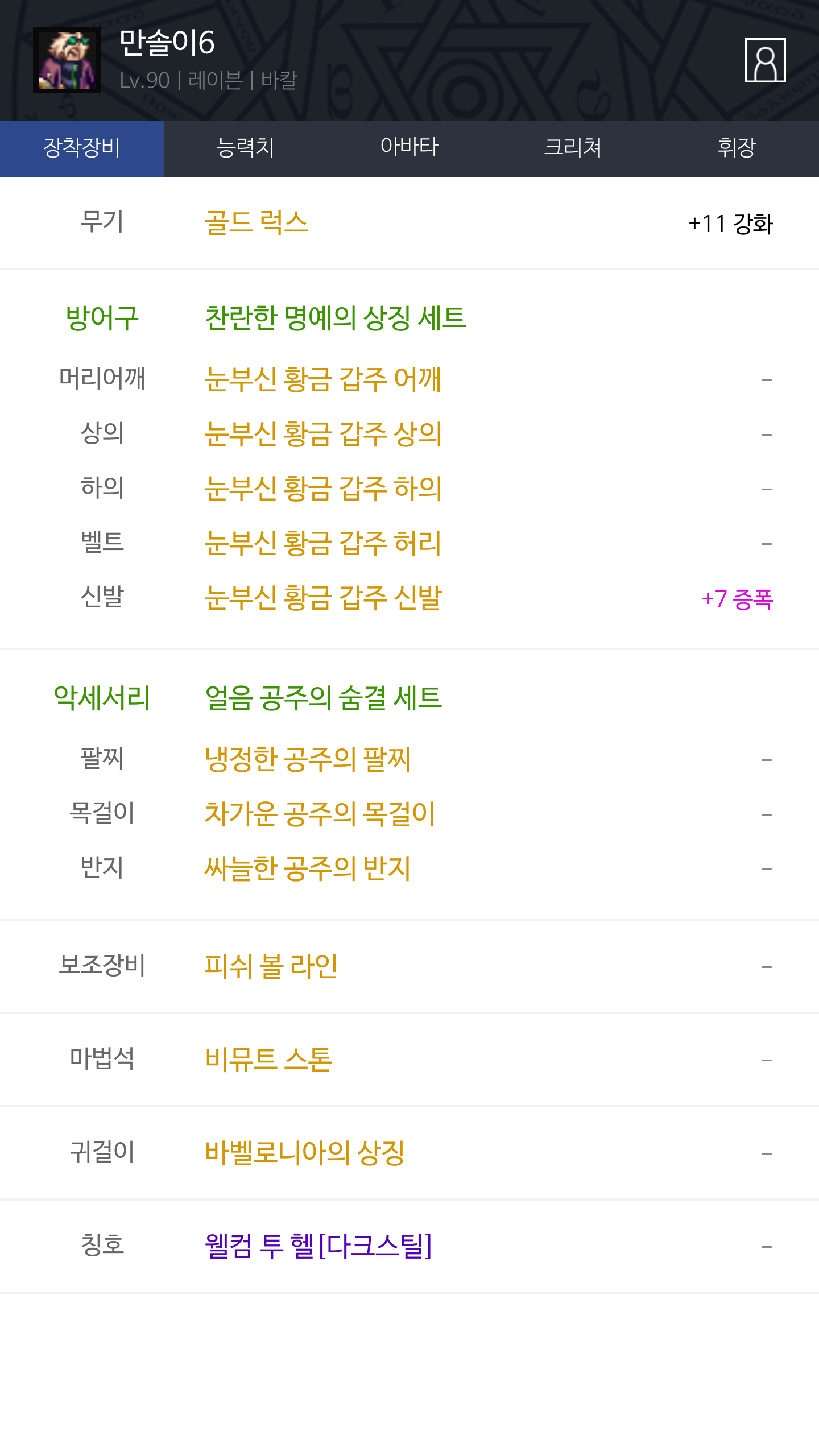
Task: Open 눈부신 황금 갑주 어깨 item
Action: (x=322, y=379)
